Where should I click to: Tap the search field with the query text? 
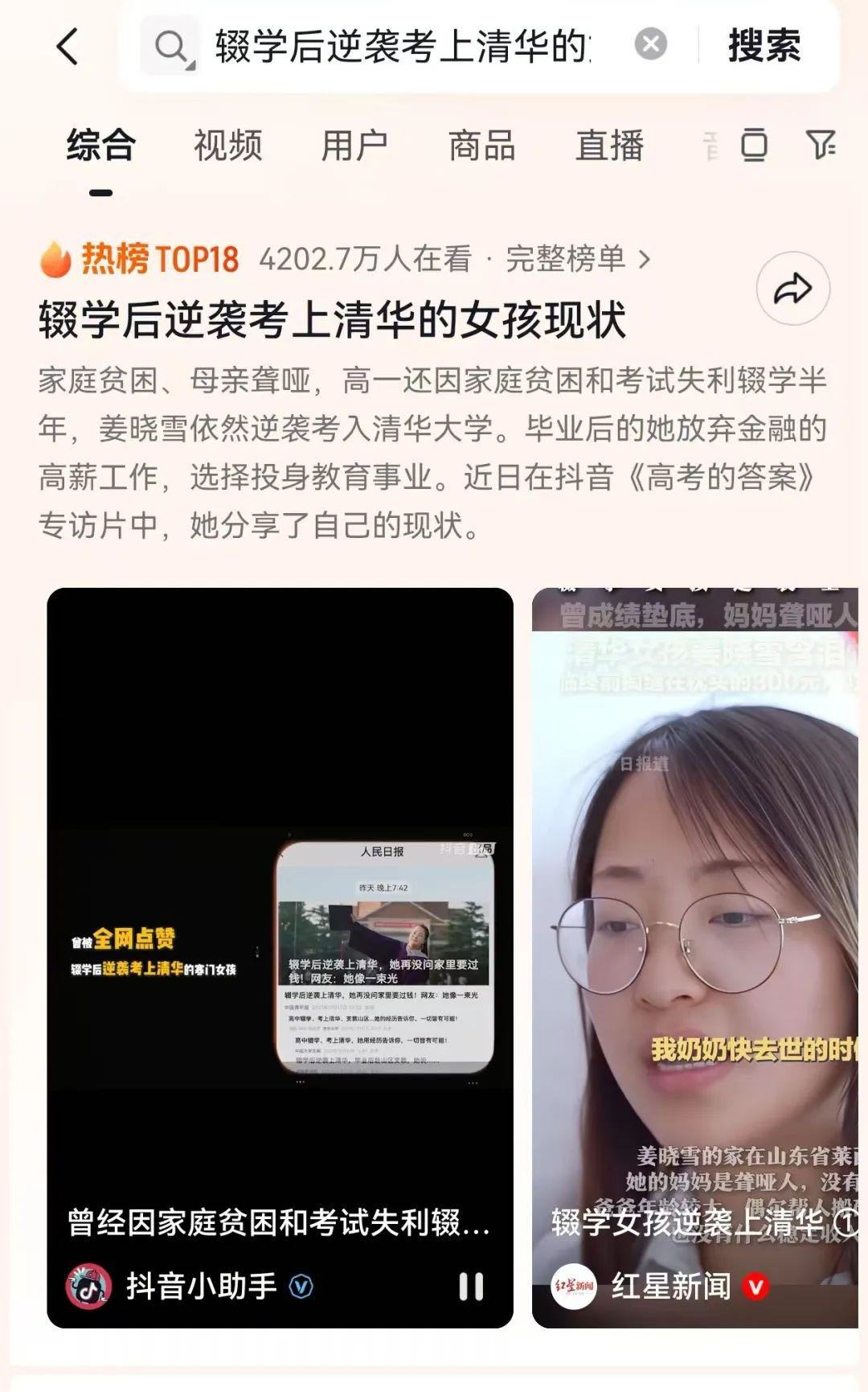point(402,46)
